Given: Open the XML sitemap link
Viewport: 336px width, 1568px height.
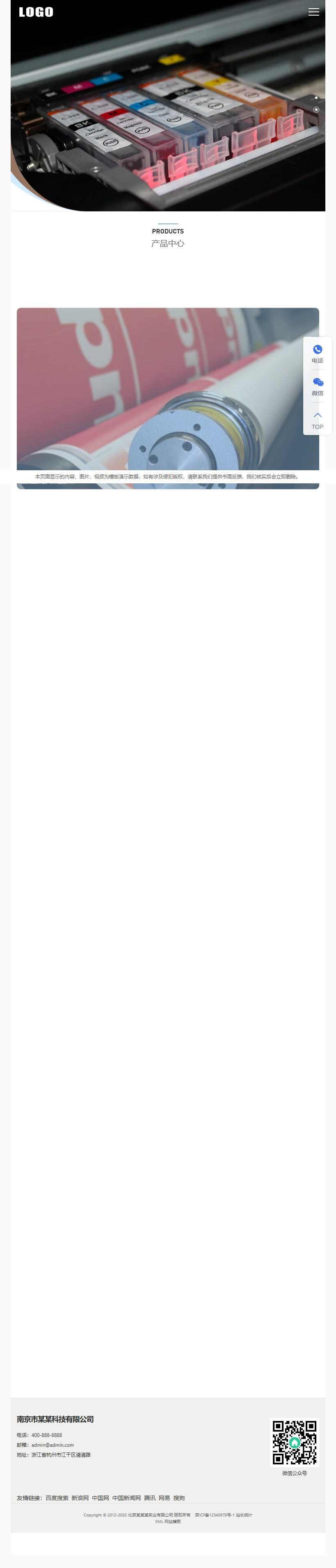Looking at the screenshot, I should pyautogui.click(x=159, y=1522).
